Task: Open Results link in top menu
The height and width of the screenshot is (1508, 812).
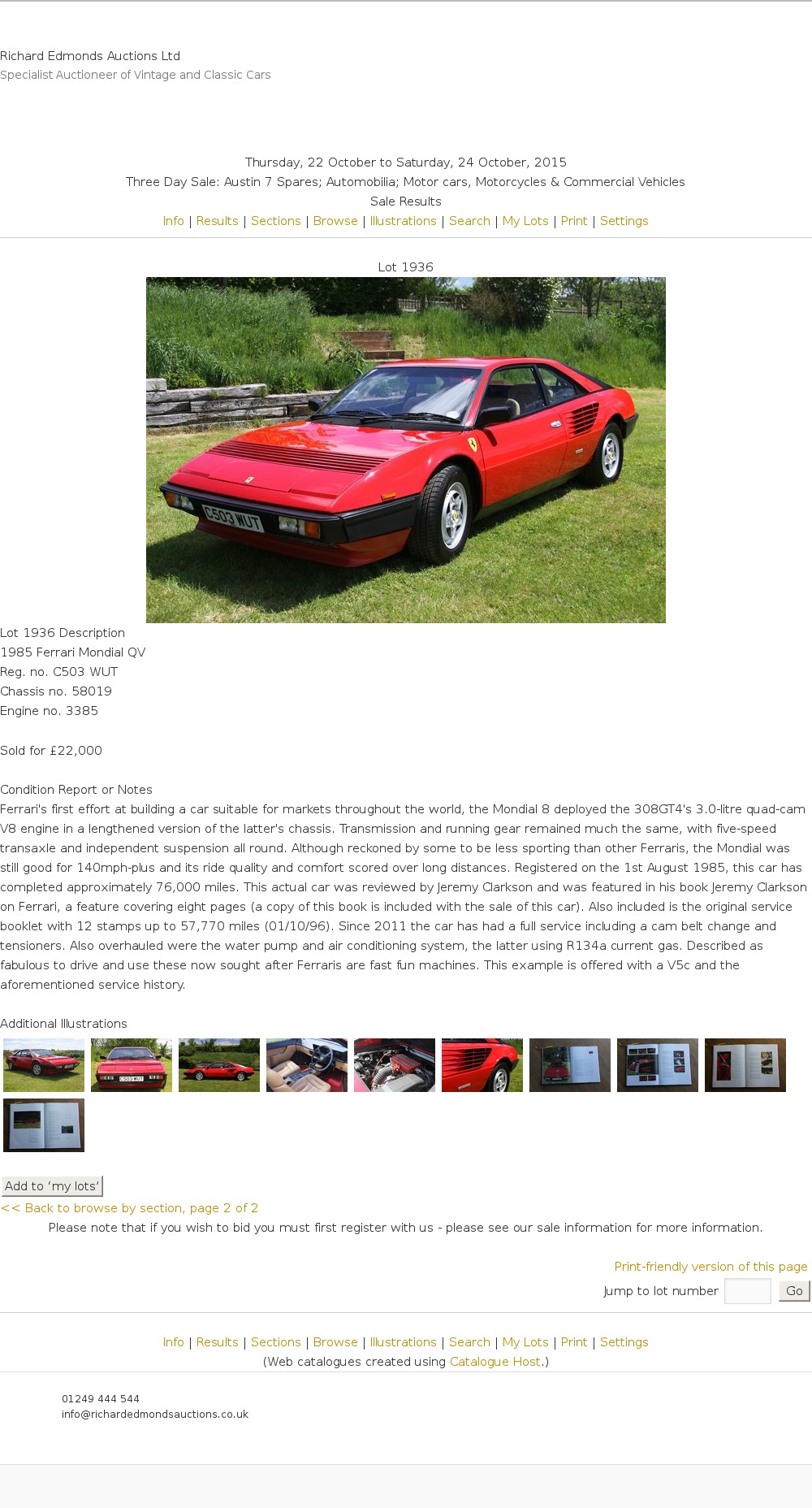Action: [x=217, y=221]
